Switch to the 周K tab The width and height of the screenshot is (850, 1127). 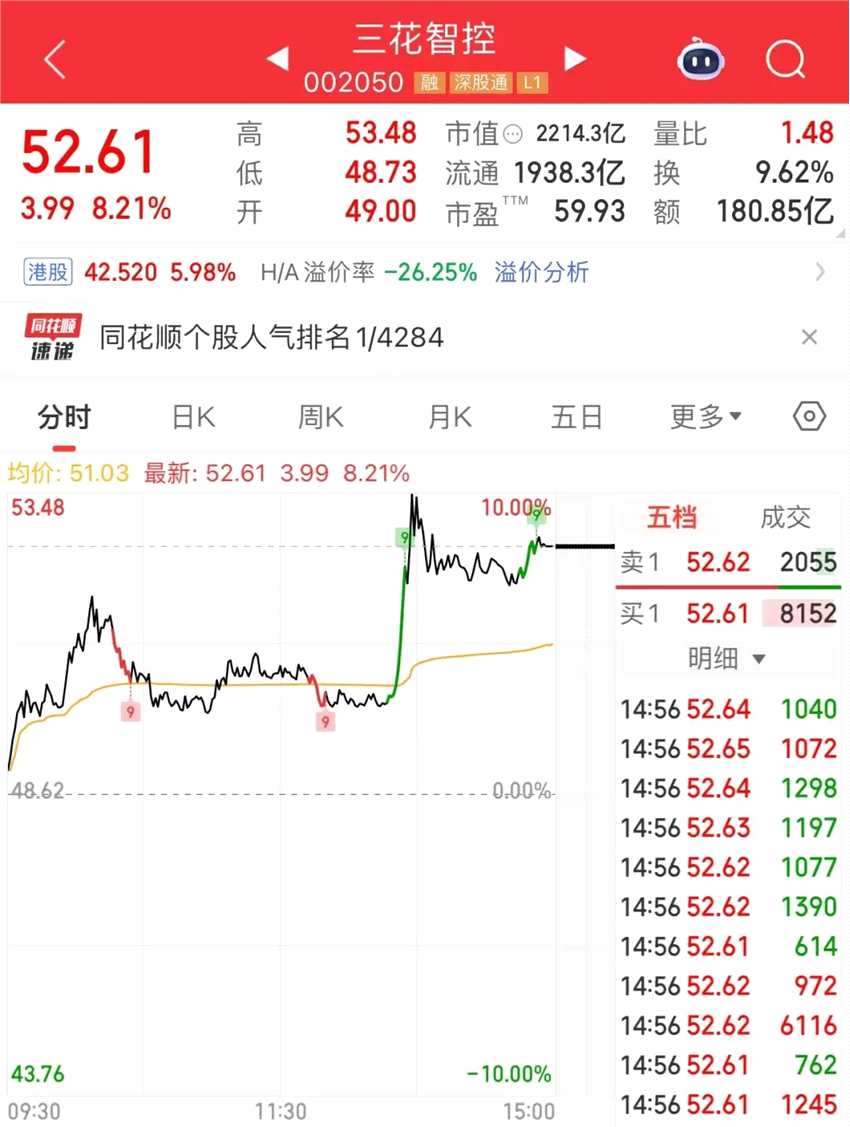tap(321, 417)
